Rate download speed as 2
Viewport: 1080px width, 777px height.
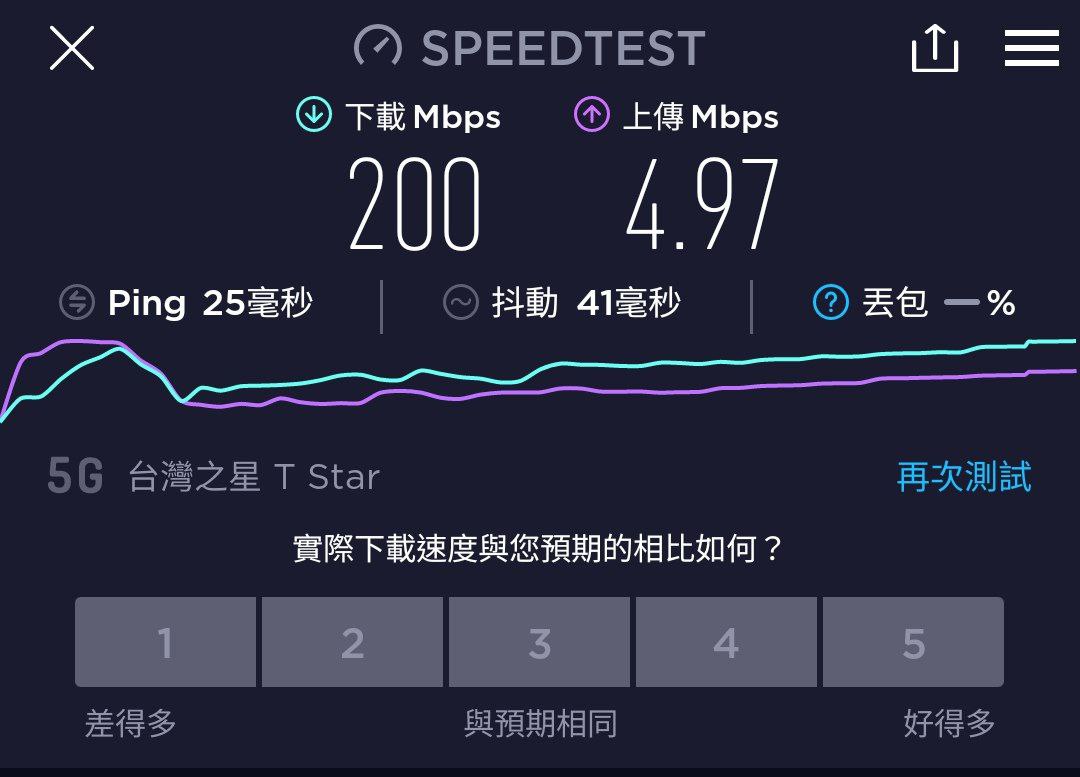coord(352,642)
